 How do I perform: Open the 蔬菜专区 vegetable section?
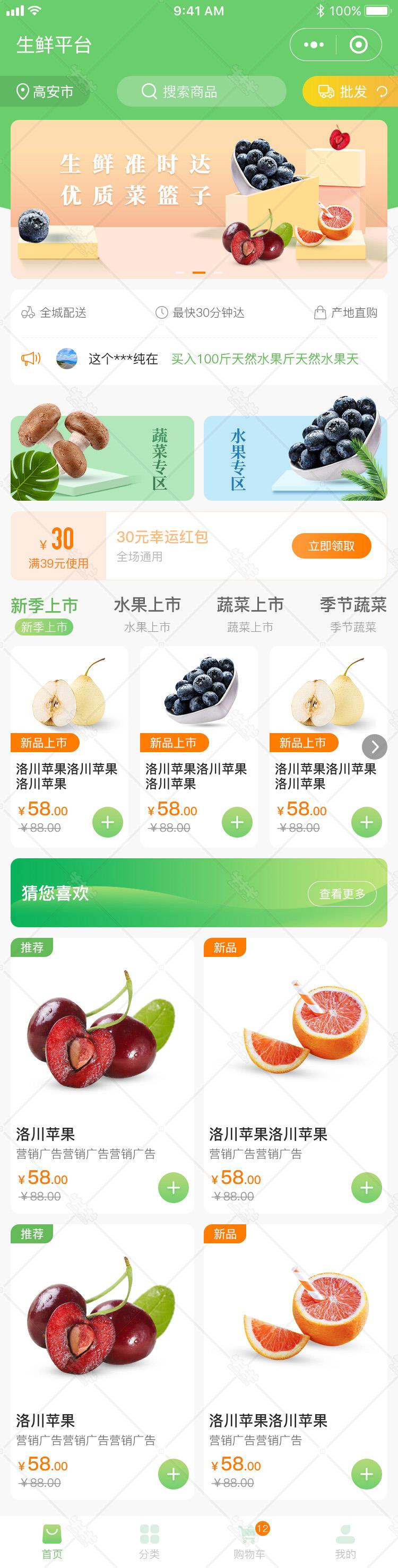[102, 458]
